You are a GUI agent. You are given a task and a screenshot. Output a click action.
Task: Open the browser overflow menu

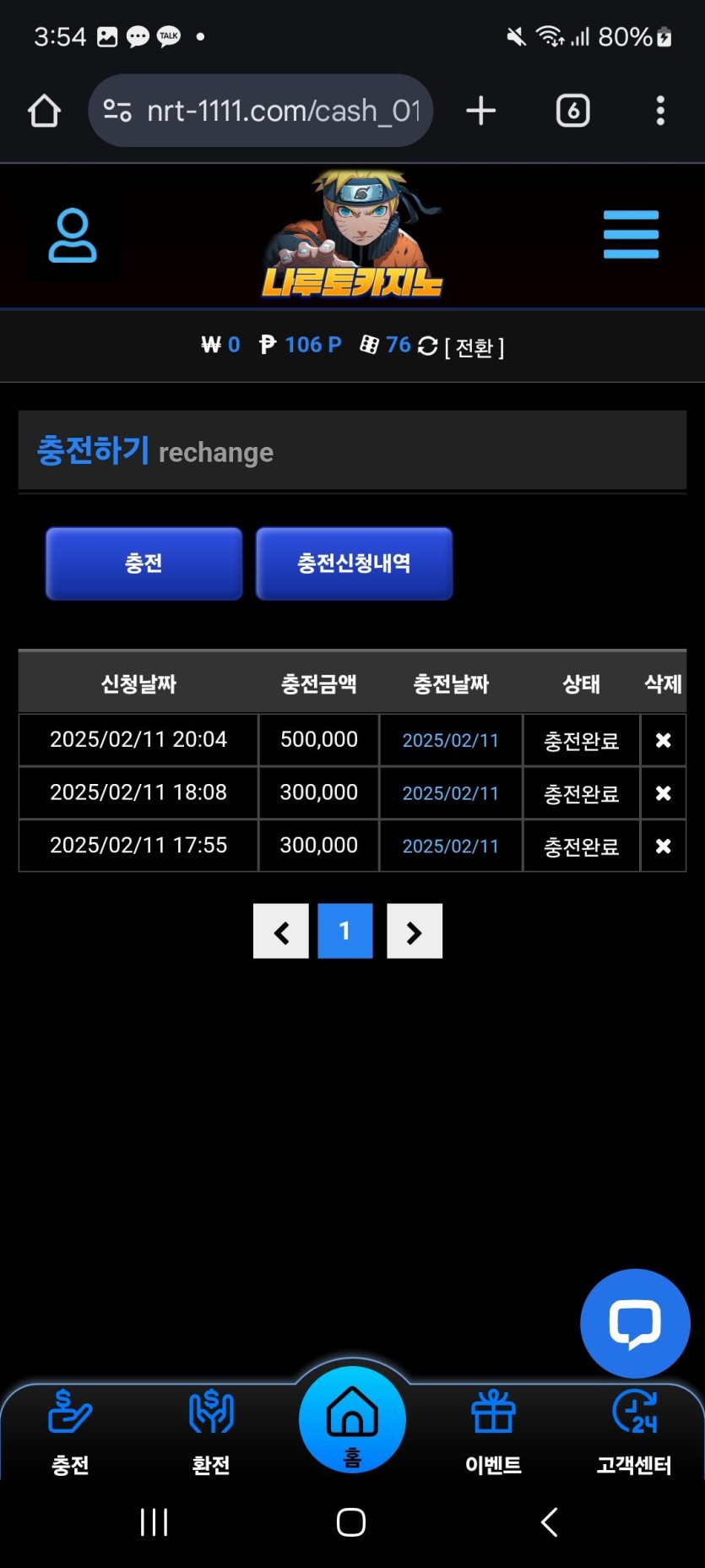click(x=660, y=111)
